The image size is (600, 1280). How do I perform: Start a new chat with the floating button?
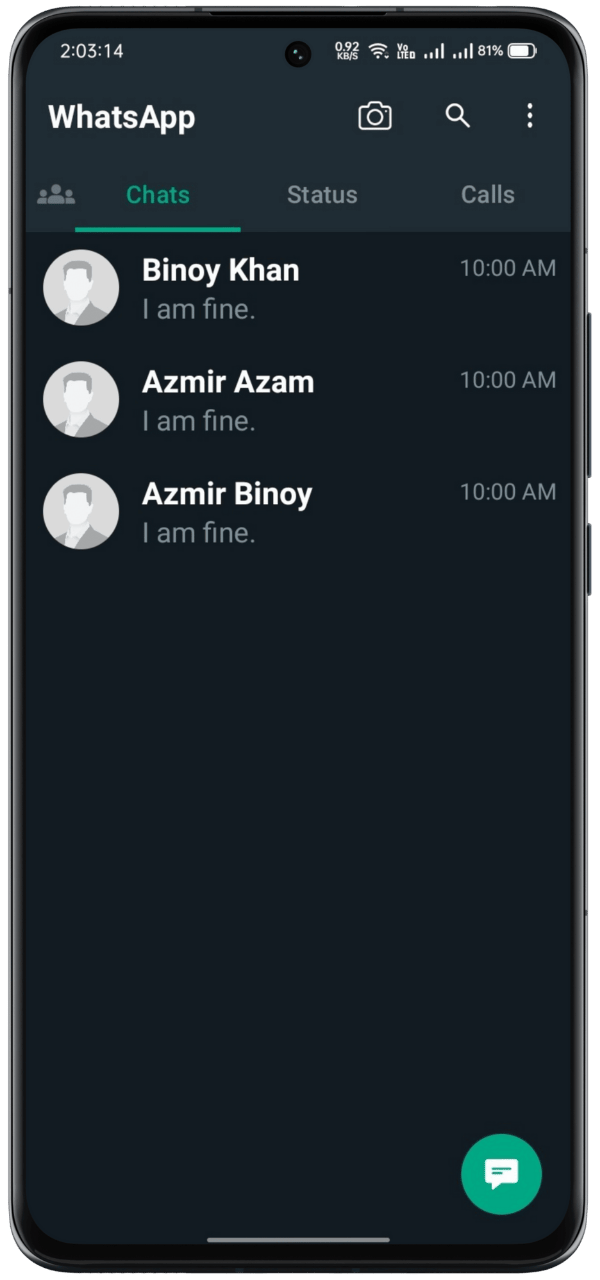(x=501, y=1174)
